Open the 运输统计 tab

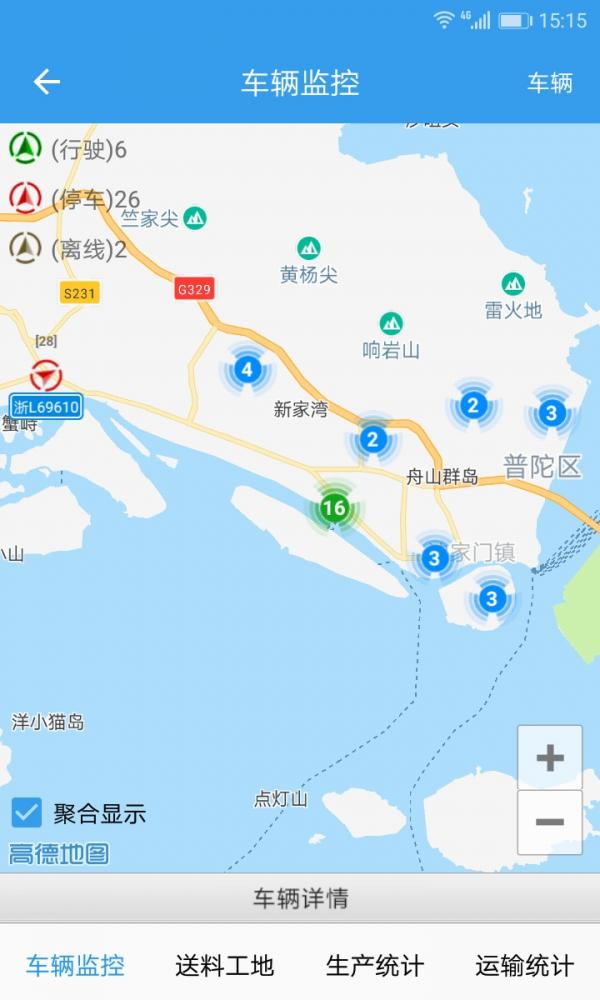pos(524,966)
